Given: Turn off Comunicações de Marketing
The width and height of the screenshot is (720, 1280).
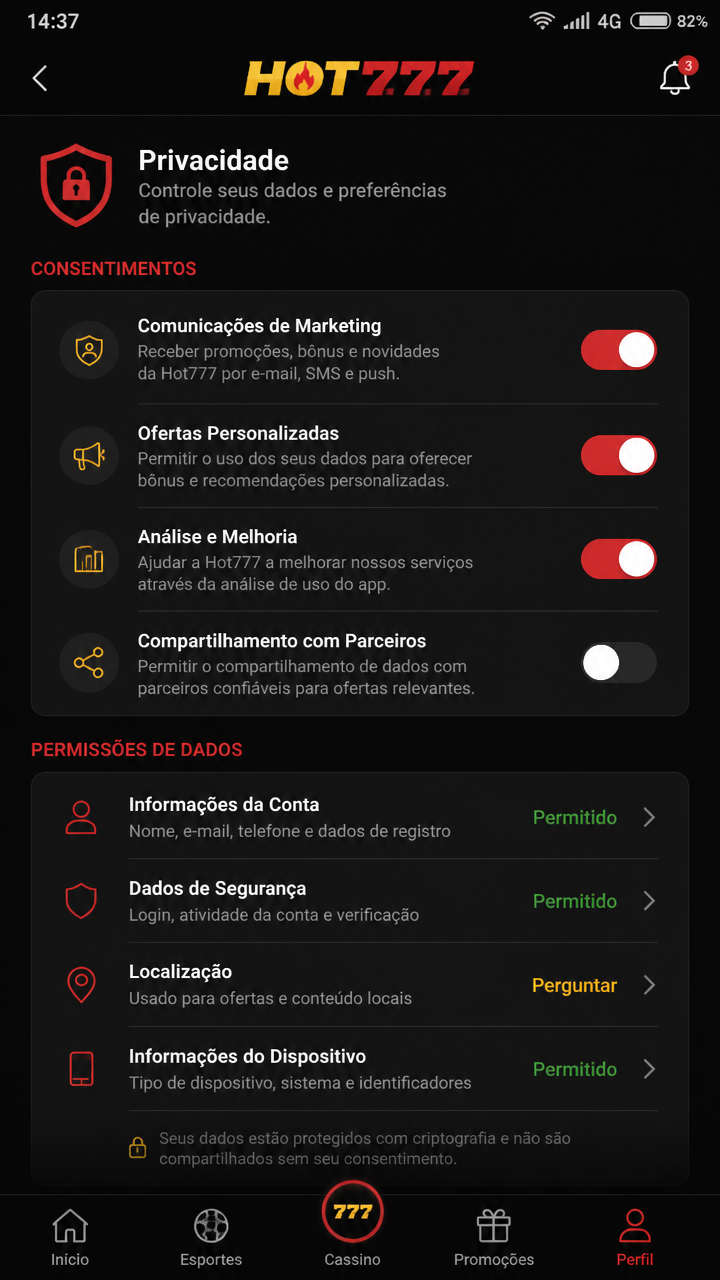Looking at the screenshot, I should [x=619, y=351].
